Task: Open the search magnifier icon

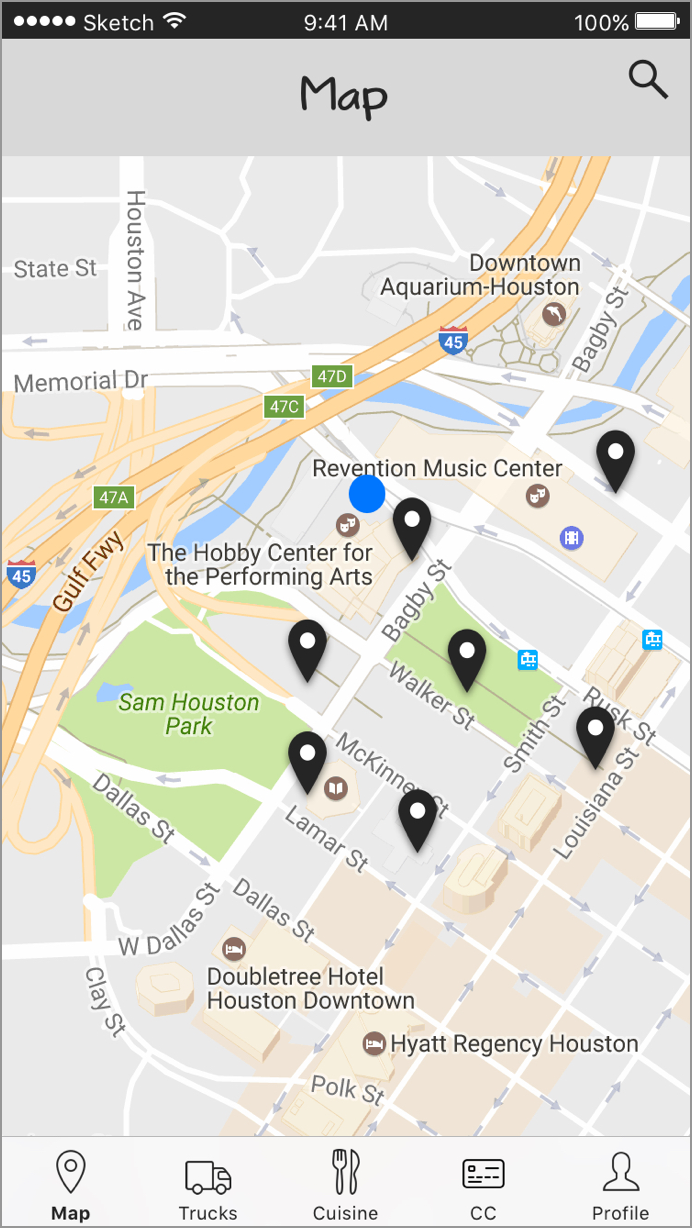Action: coord(648,80)
